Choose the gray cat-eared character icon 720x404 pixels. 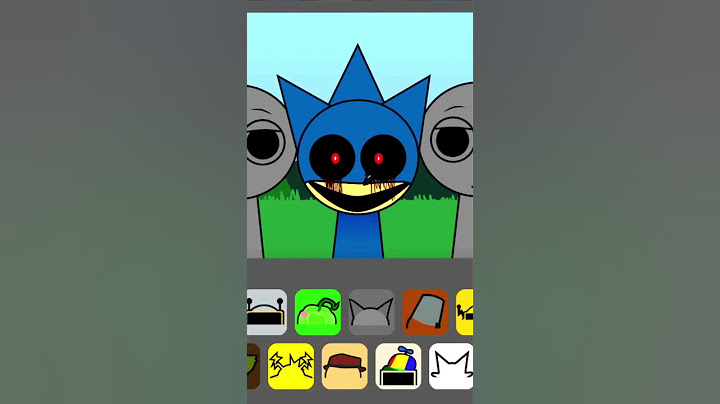coord(371,312)
